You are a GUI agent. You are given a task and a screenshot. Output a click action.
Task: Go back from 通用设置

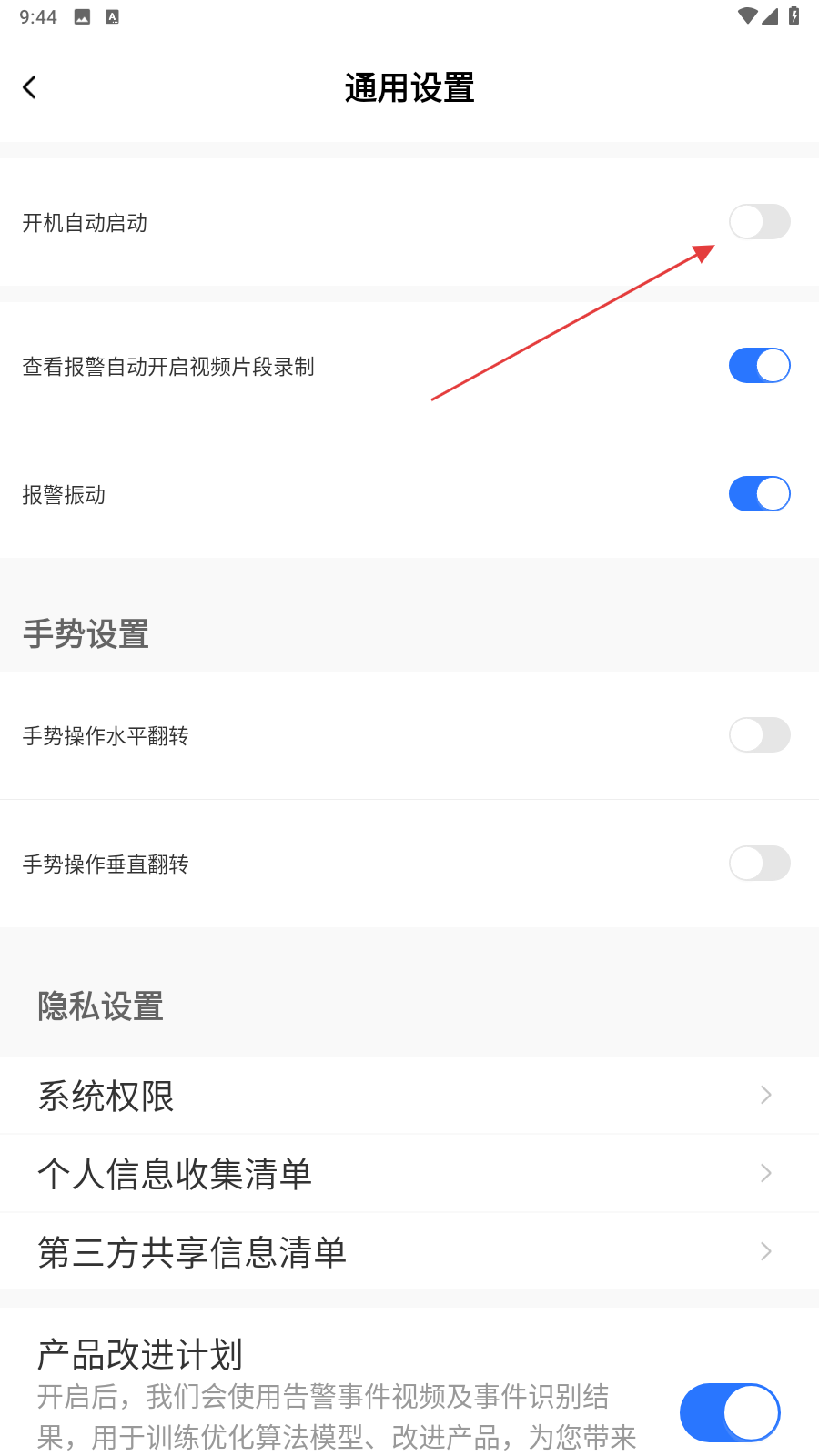point(30,87)
